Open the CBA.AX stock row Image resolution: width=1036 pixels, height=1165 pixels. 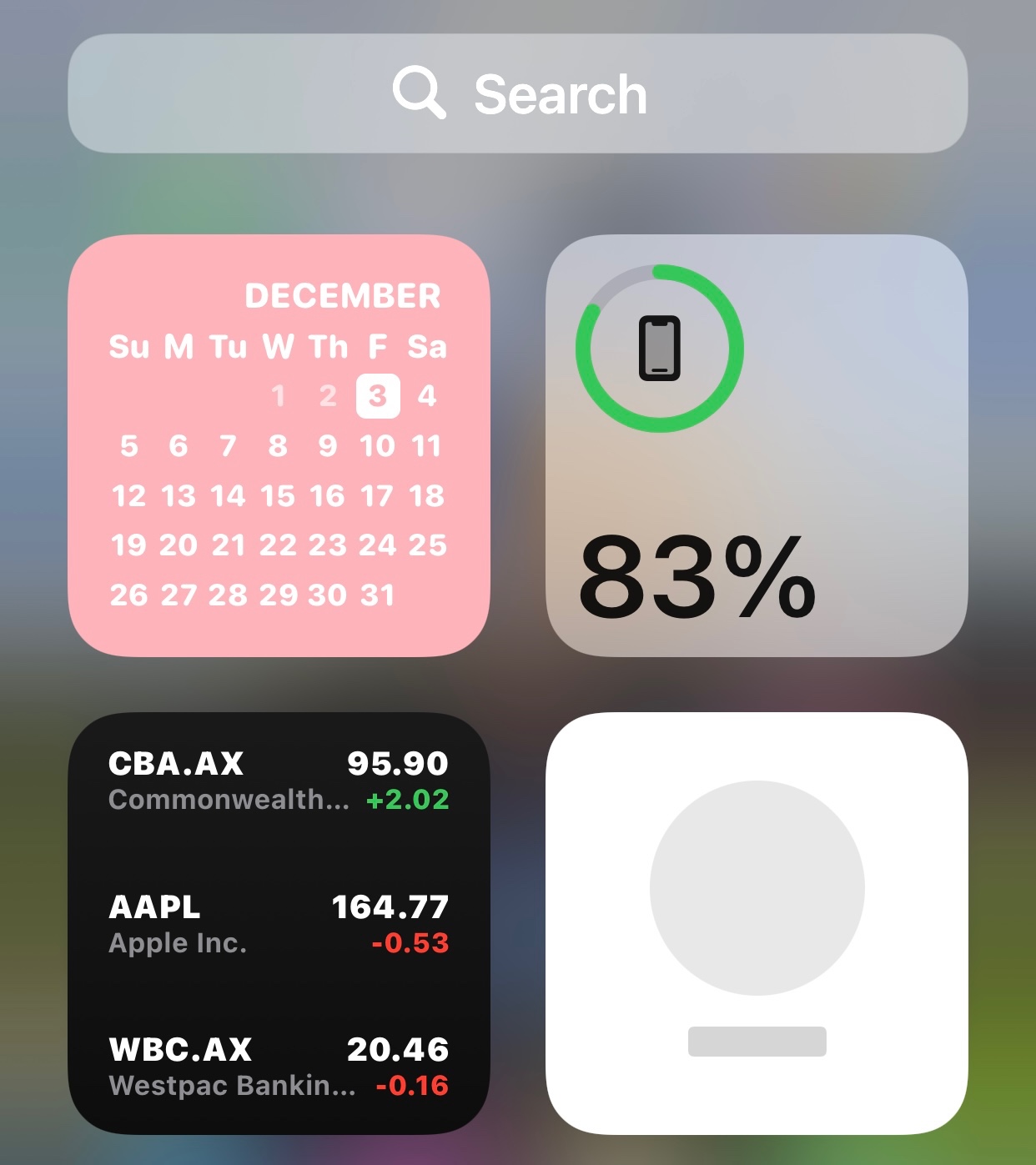279,781
